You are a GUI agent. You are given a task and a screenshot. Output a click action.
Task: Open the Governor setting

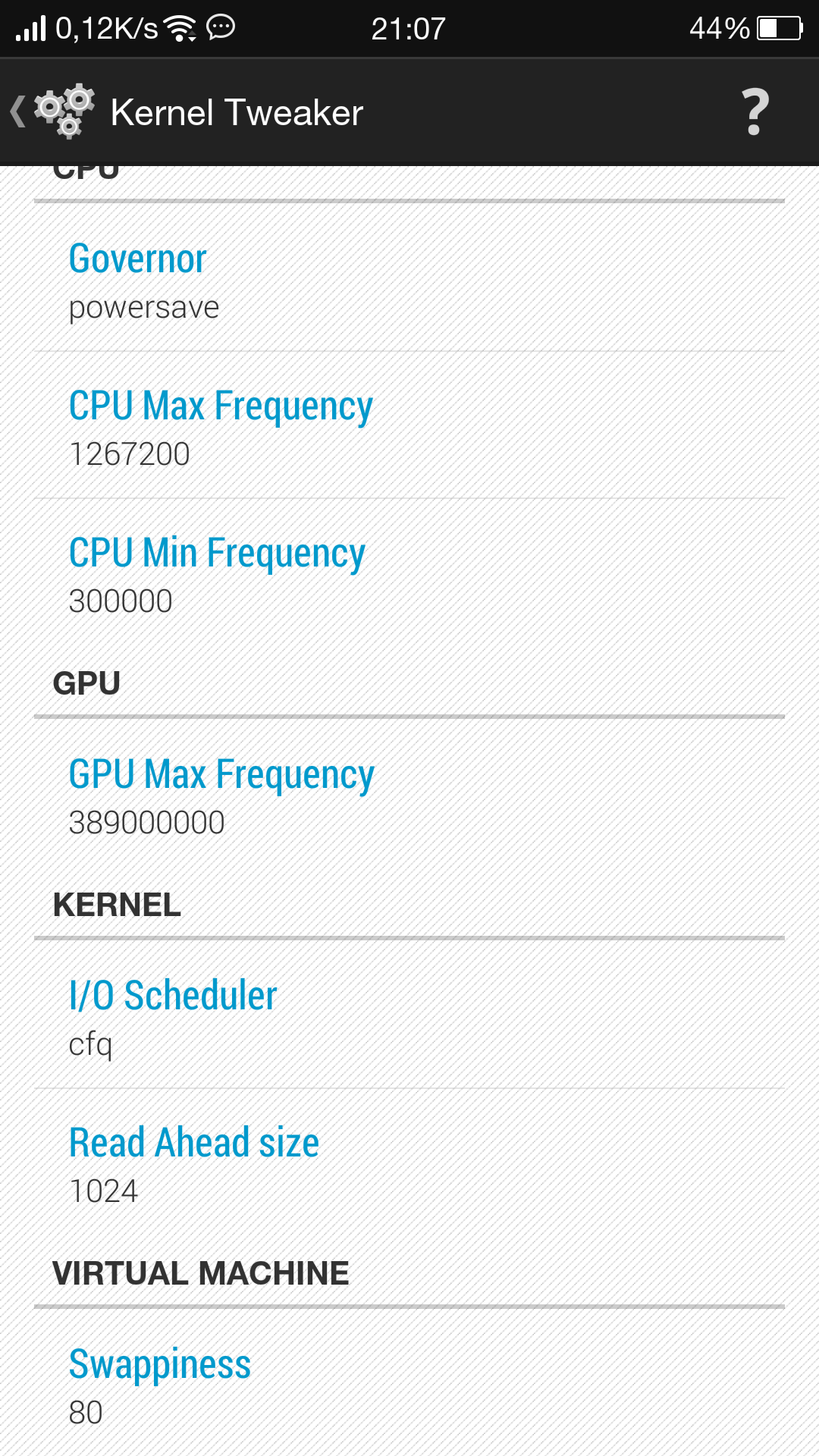tap(409, 278)
